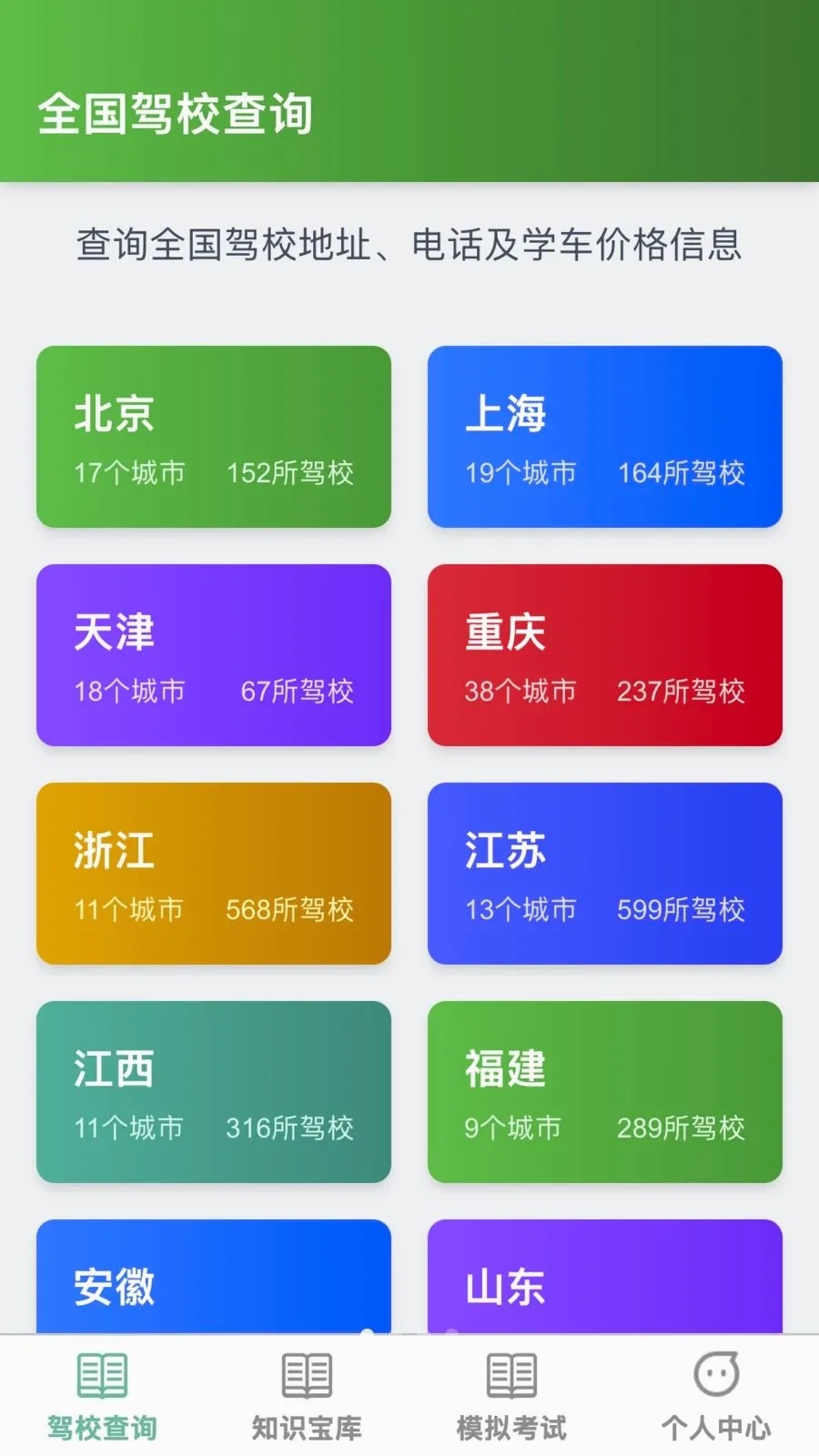Go to the 个人中心 tab
Image resolution: width=819 pixels, height=1456 pixels.
coord(716,1397)
